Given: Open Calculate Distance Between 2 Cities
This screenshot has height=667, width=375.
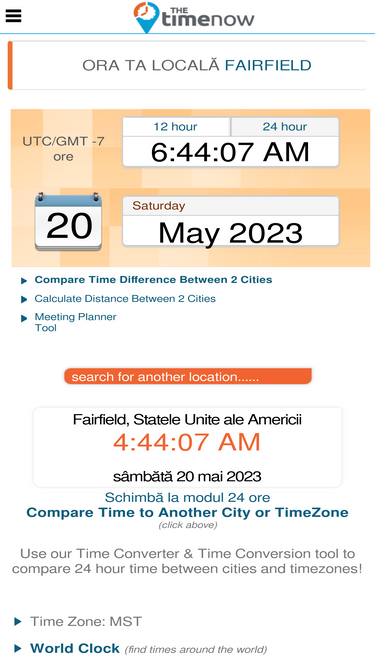Looking at the screenshot, I should point(125,299).
